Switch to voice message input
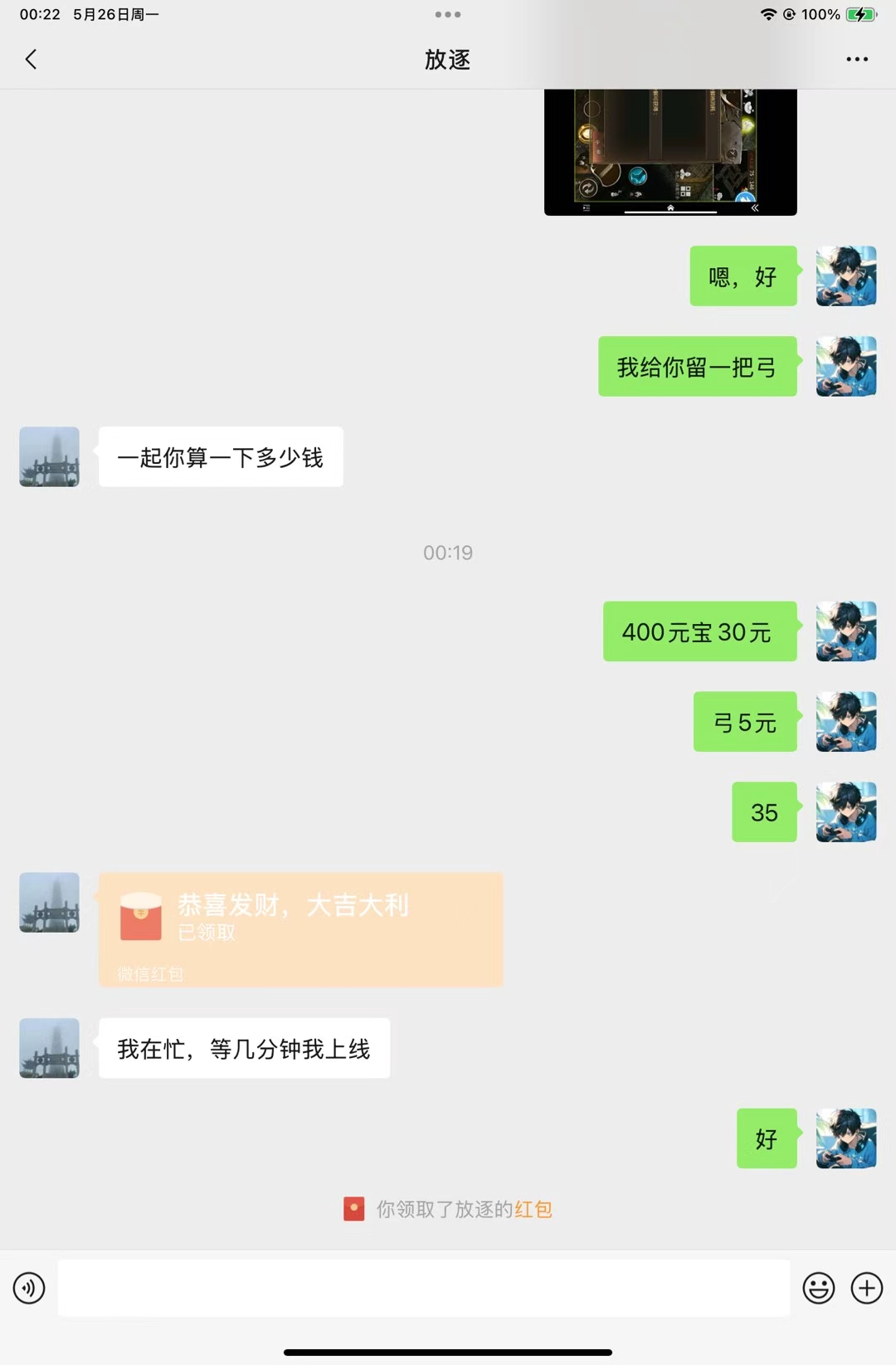The width and height of the screenshot is (896, 1365). pyautogui.click(x=29, y=1288)
